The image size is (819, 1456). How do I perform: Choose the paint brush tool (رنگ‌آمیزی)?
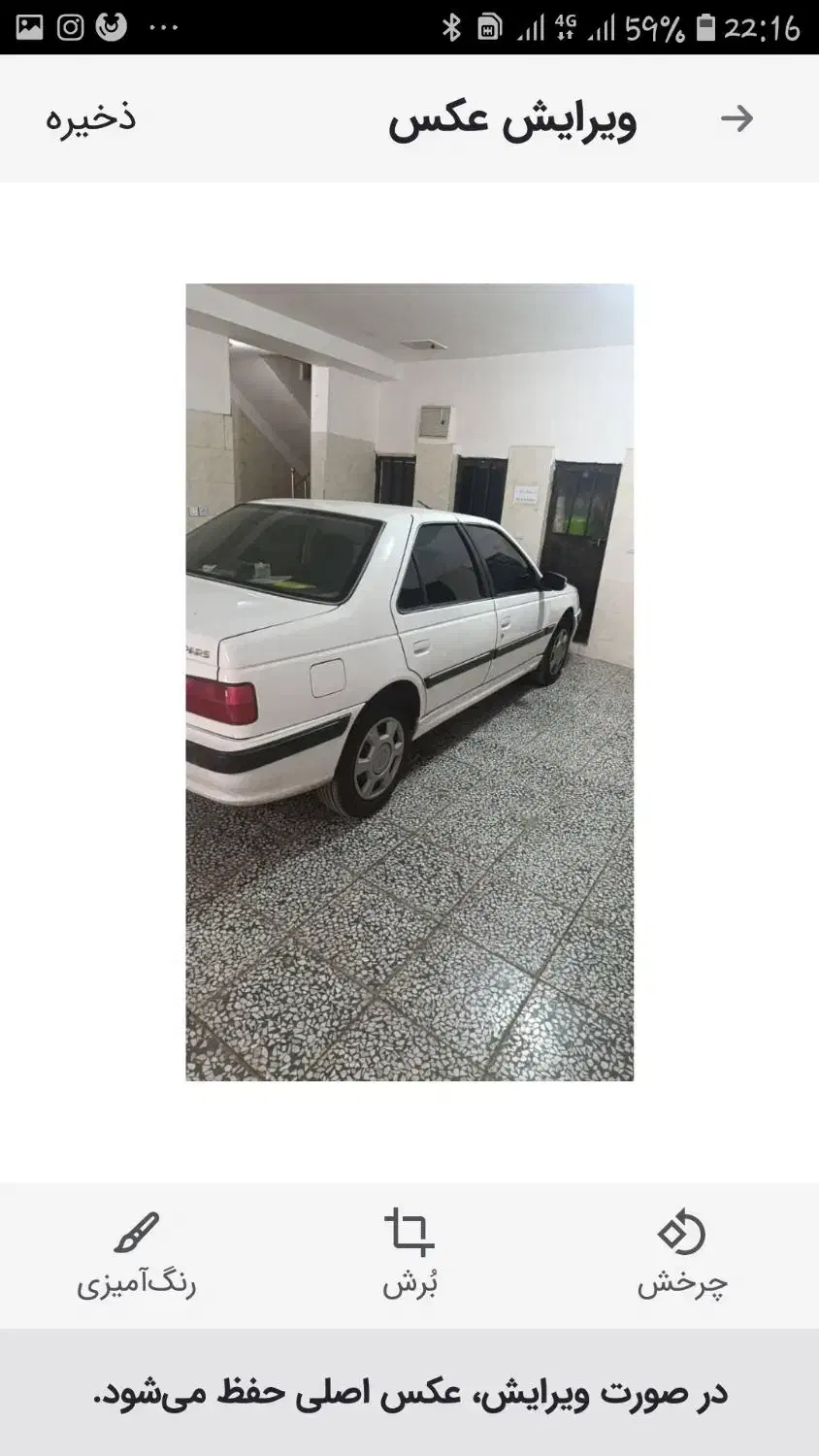tap(137, 1255)
